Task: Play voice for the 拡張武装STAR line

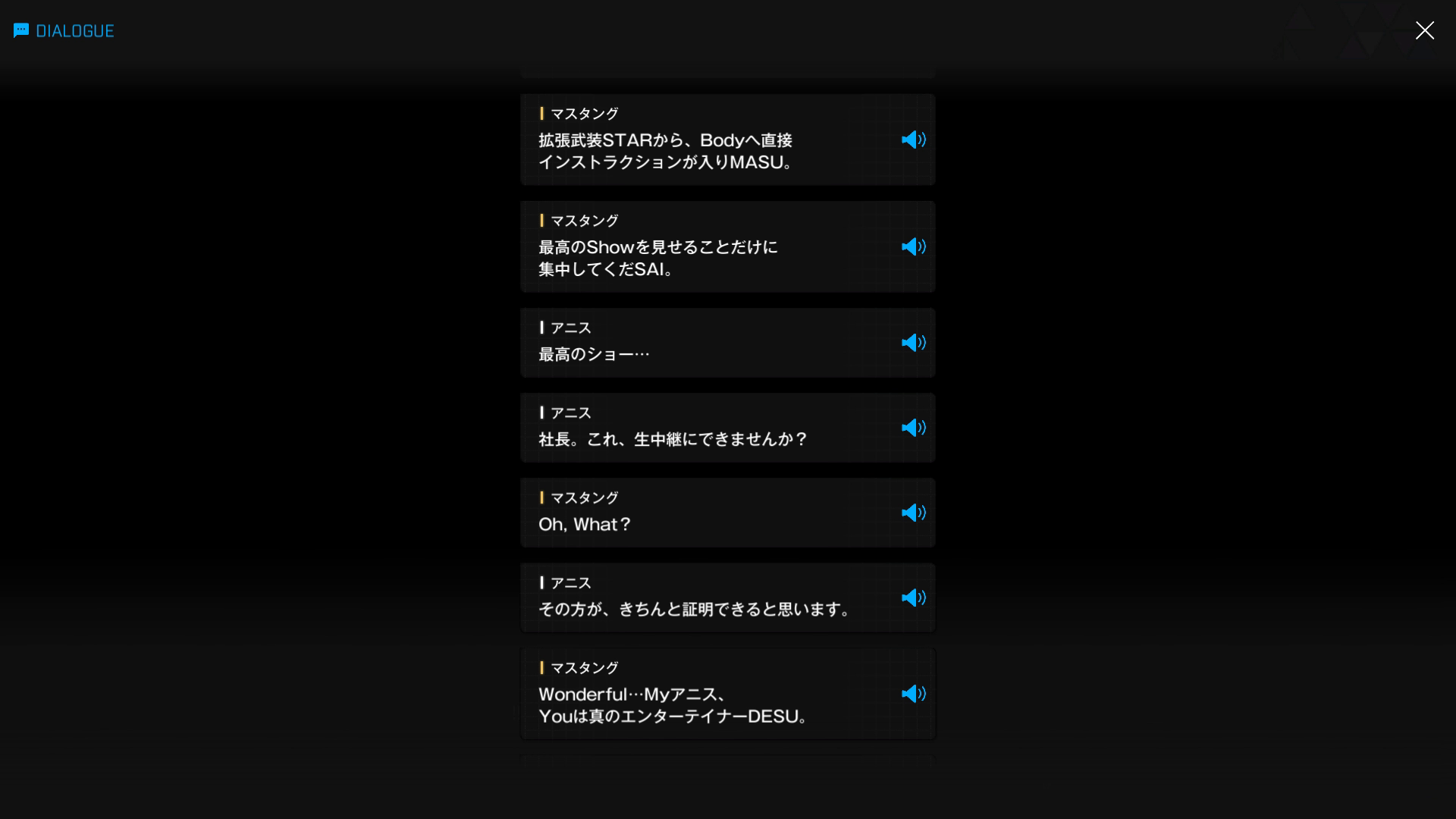Action: [x=913, y=140]
